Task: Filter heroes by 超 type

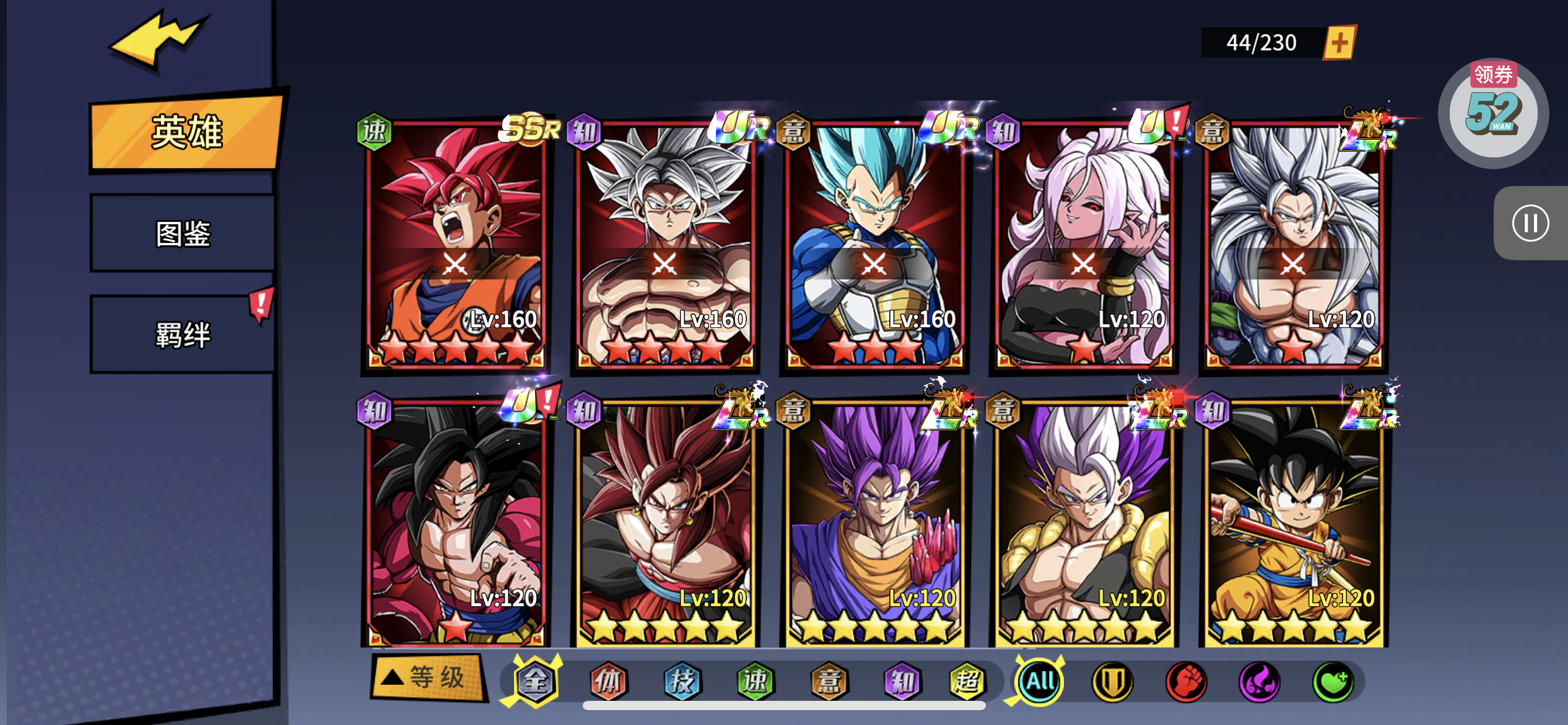Action: 967,682
